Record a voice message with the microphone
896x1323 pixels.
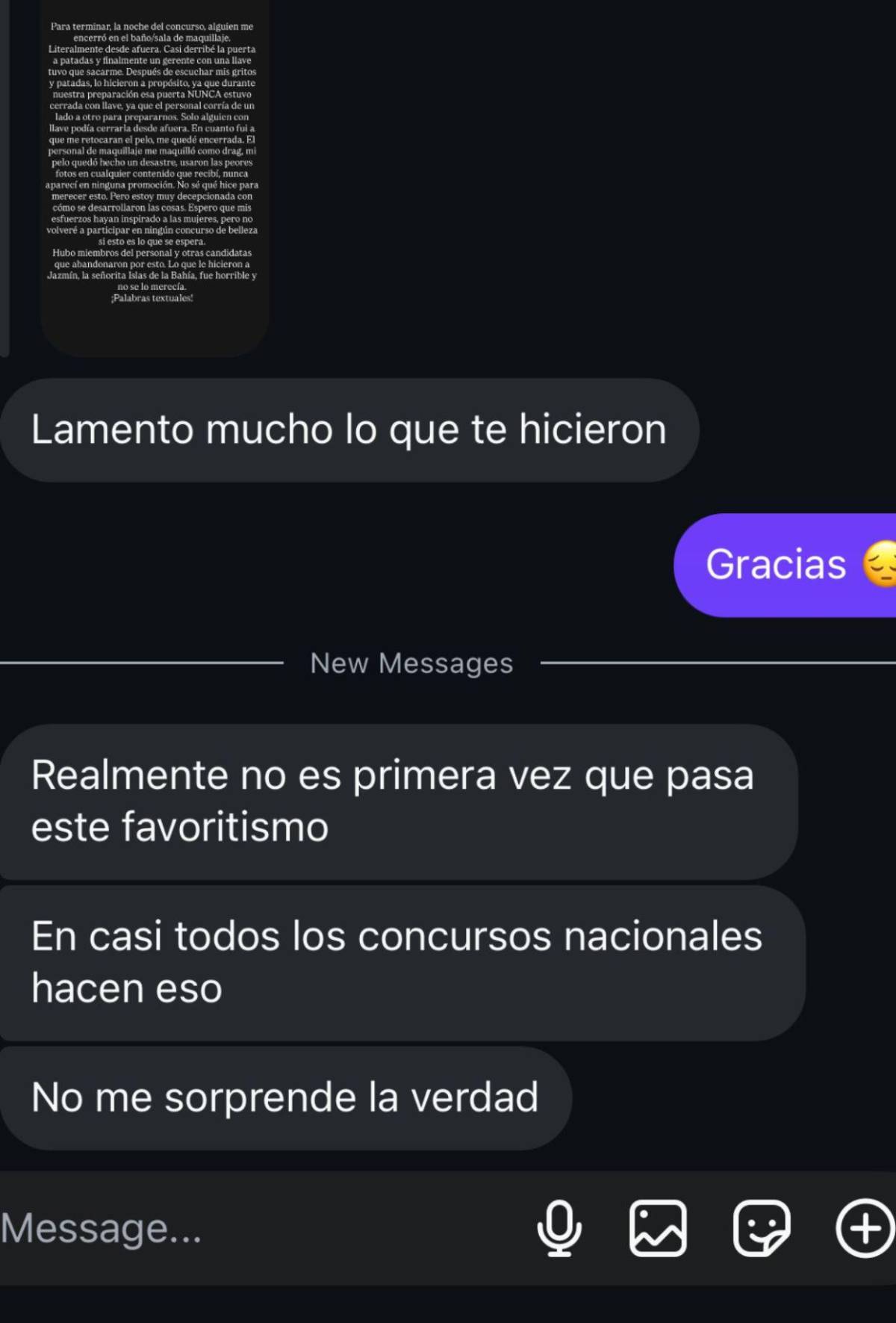[559, 1228]
